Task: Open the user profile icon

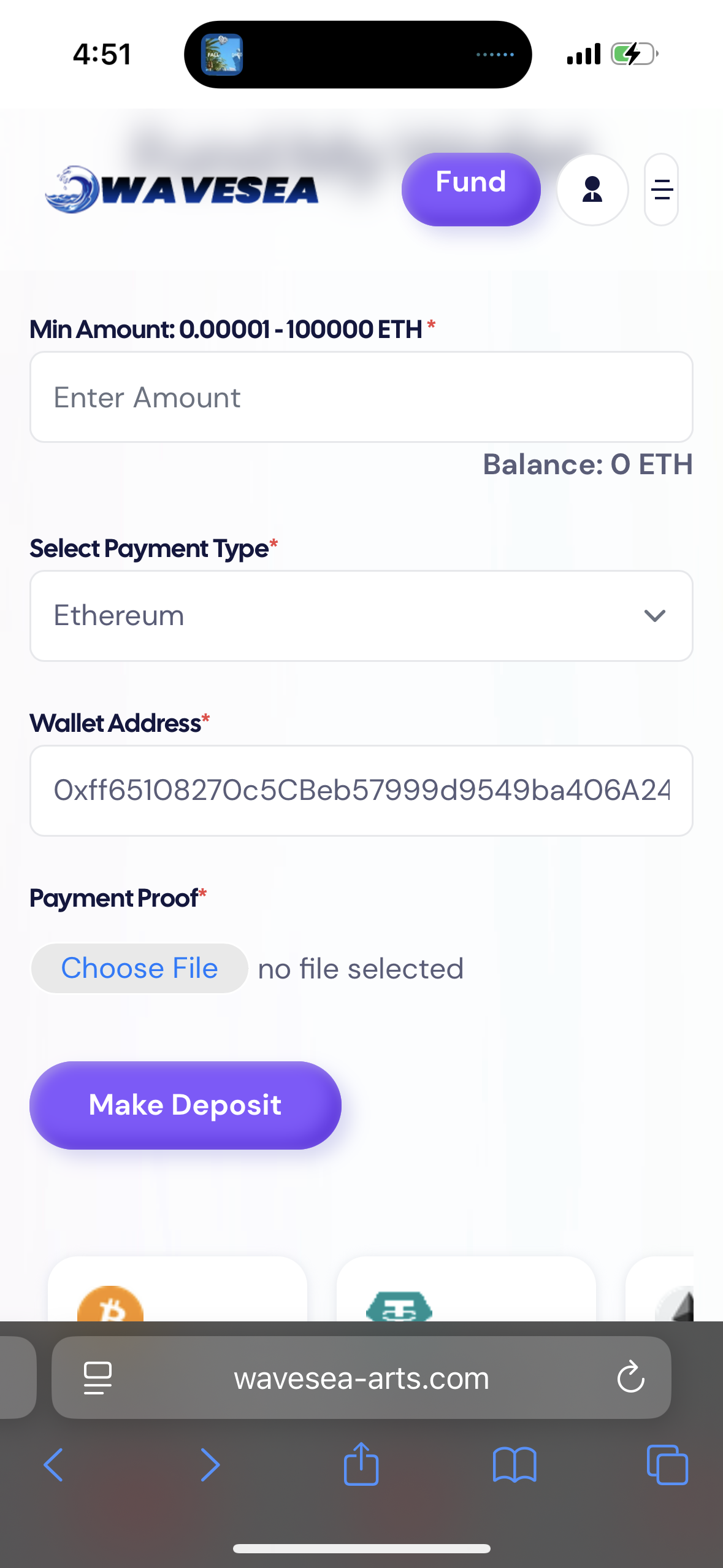Action: 592,190
